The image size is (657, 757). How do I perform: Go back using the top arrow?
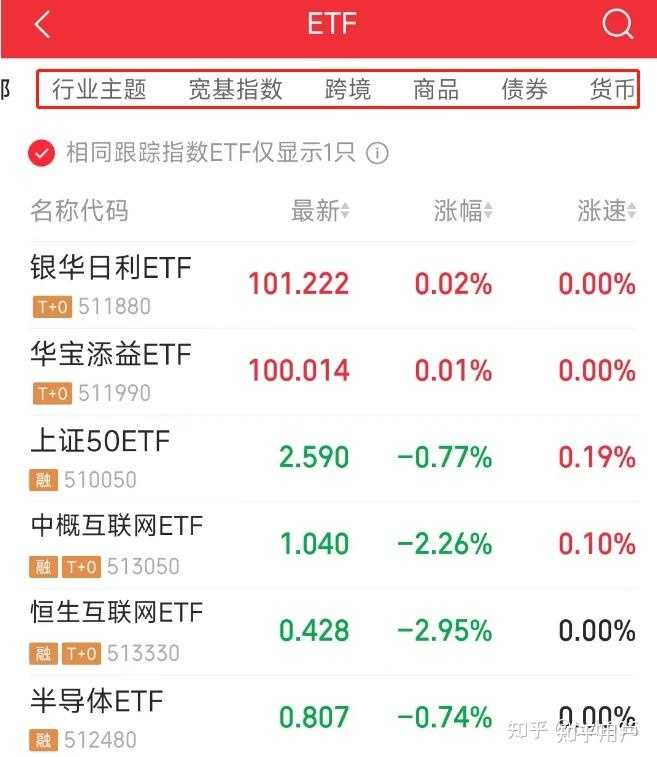42,24
